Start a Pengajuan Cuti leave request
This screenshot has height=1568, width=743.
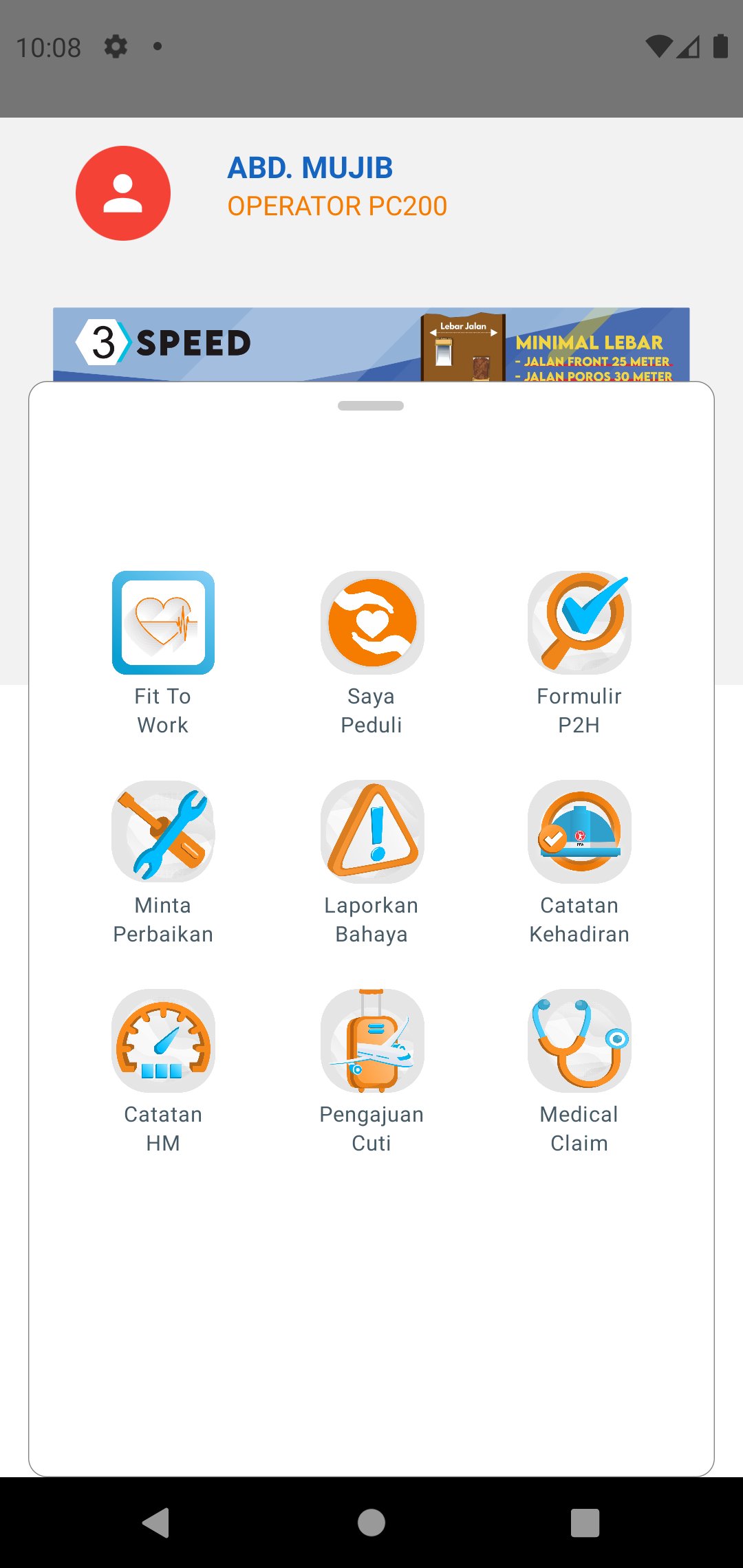tap(371, 1041)
